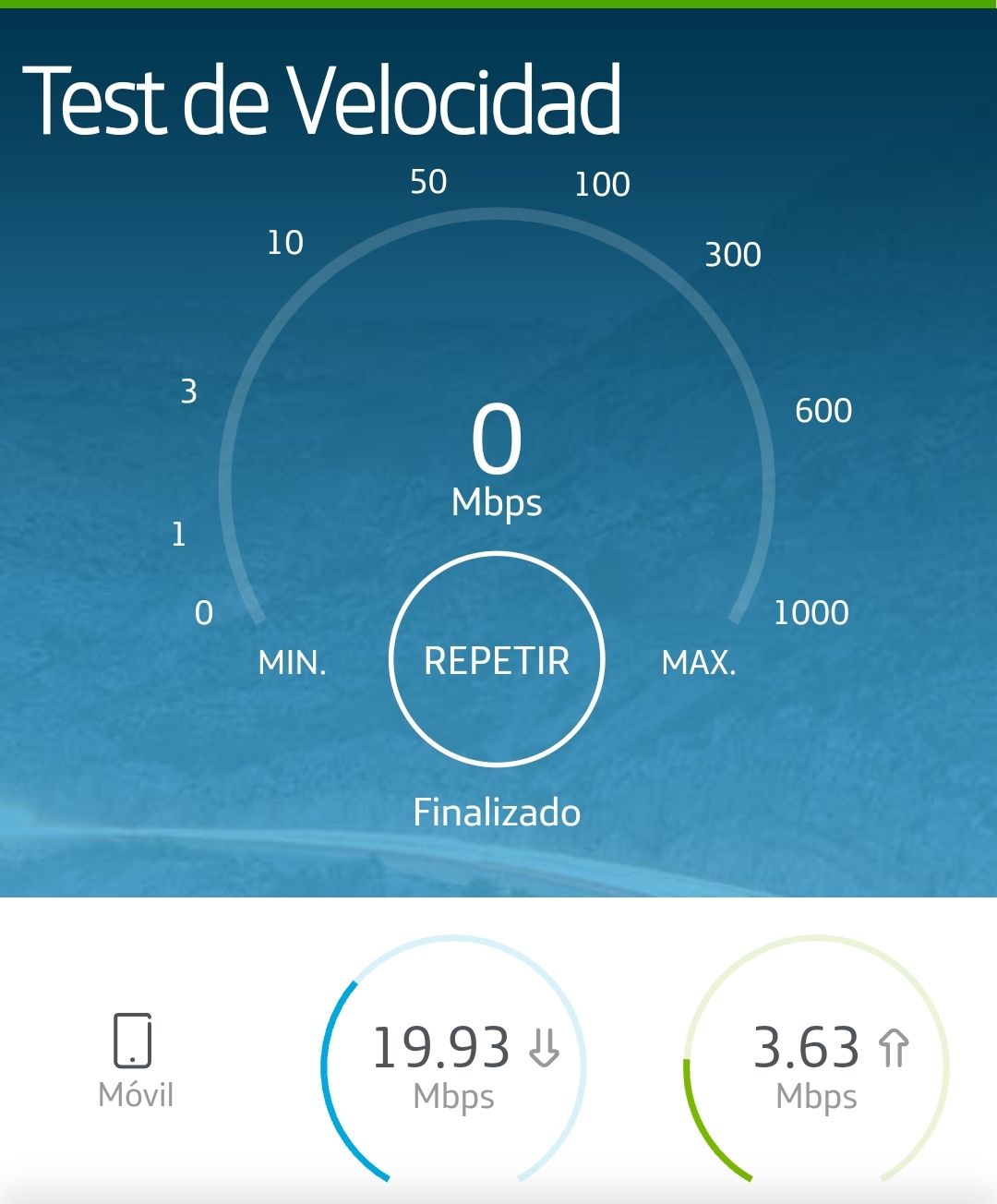Click the 1000 mark on the speedometer

(812, 611)
